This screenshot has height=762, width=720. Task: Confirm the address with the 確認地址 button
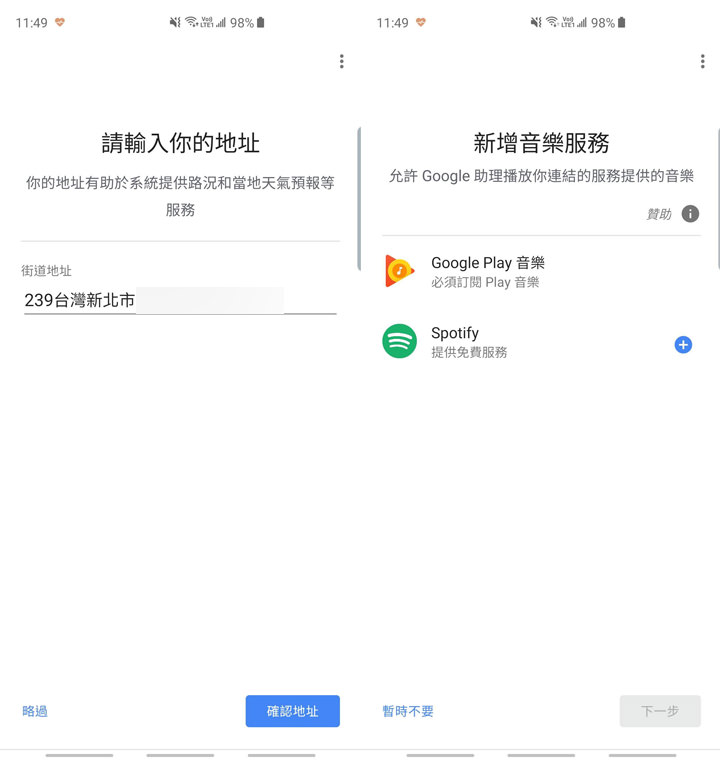[292, 711]
